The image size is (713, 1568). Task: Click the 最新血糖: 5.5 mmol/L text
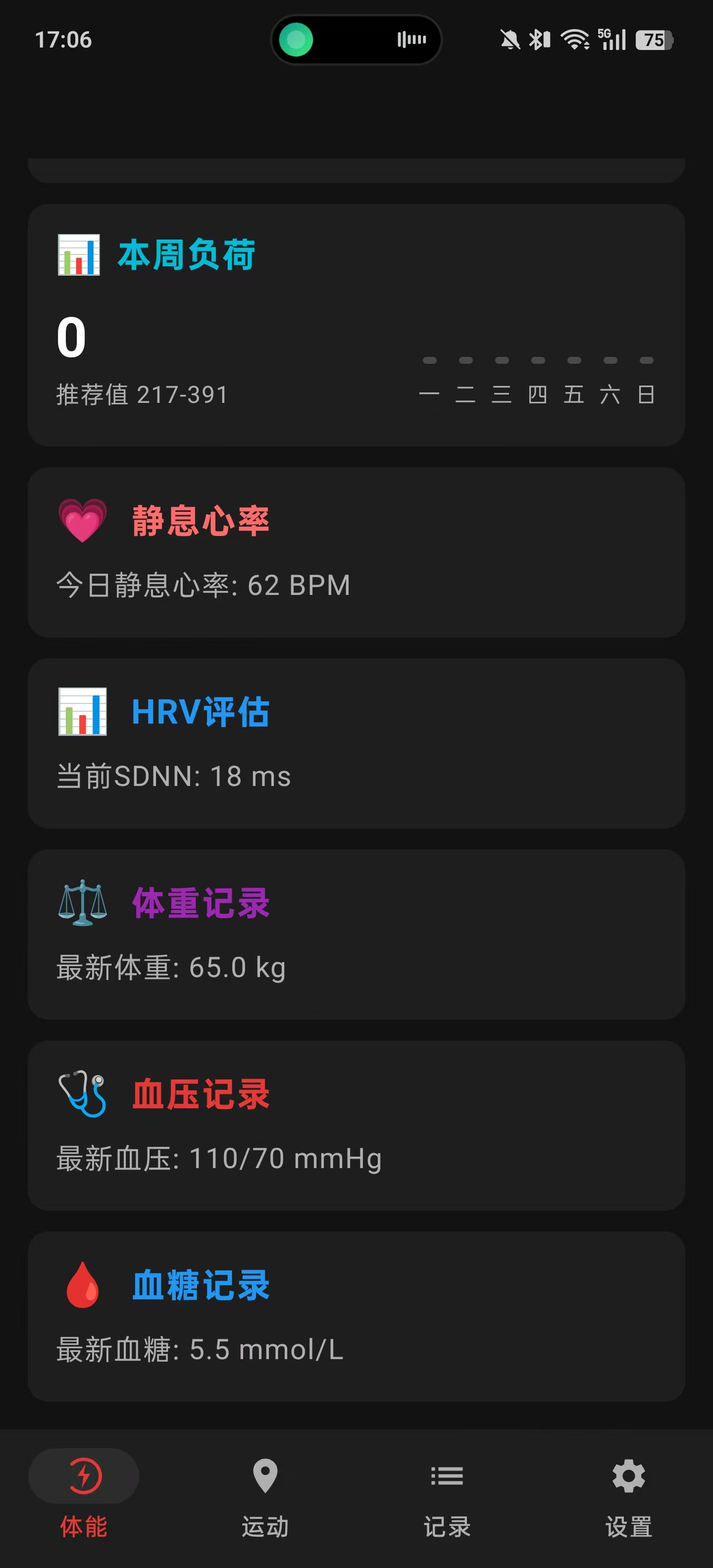click(x=199, y=1350)
